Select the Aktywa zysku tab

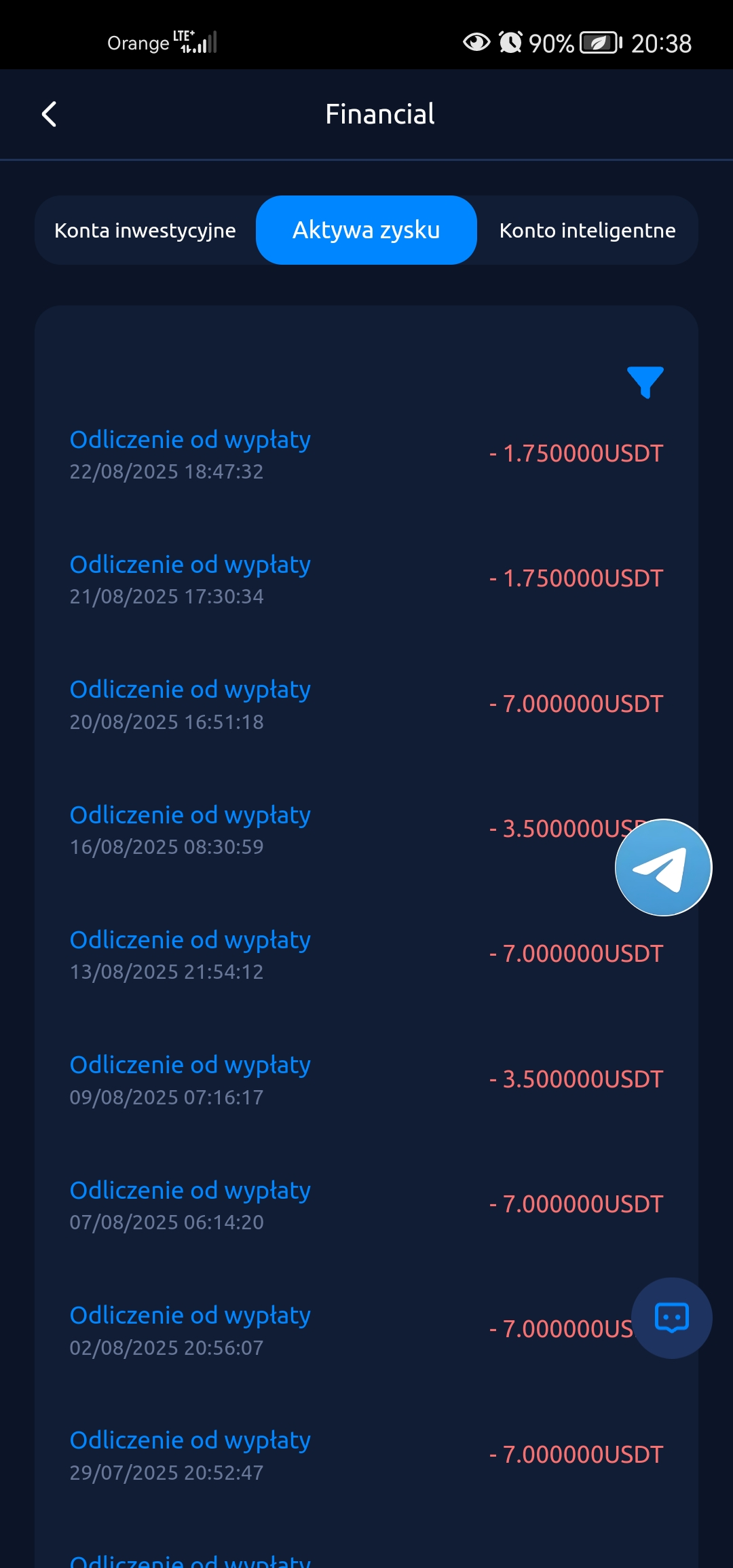coord(366,230)
